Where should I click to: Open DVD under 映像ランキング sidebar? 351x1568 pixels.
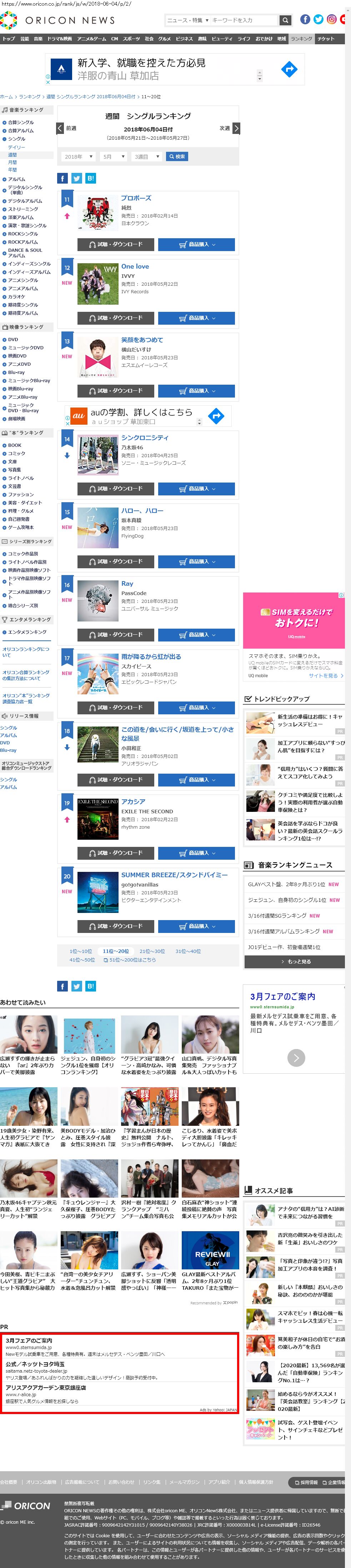pos(13,340)
